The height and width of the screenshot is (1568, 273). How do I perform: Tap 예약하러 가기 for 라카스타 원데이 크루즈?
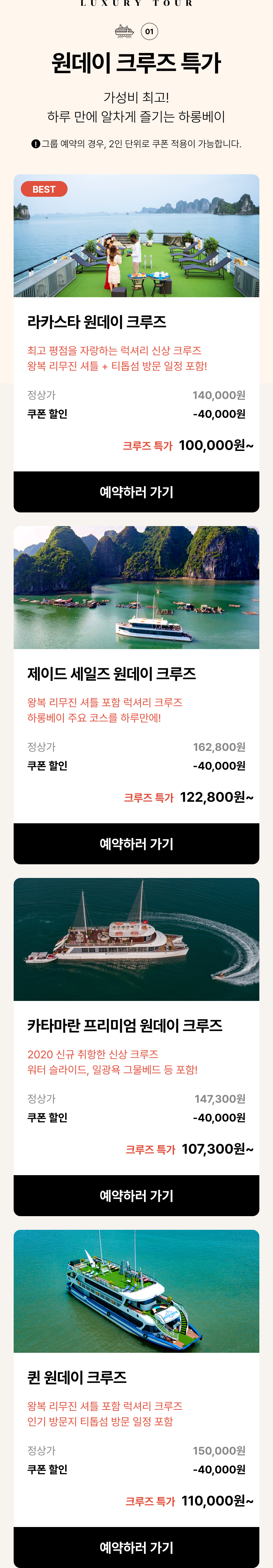[x=136, y=491]
